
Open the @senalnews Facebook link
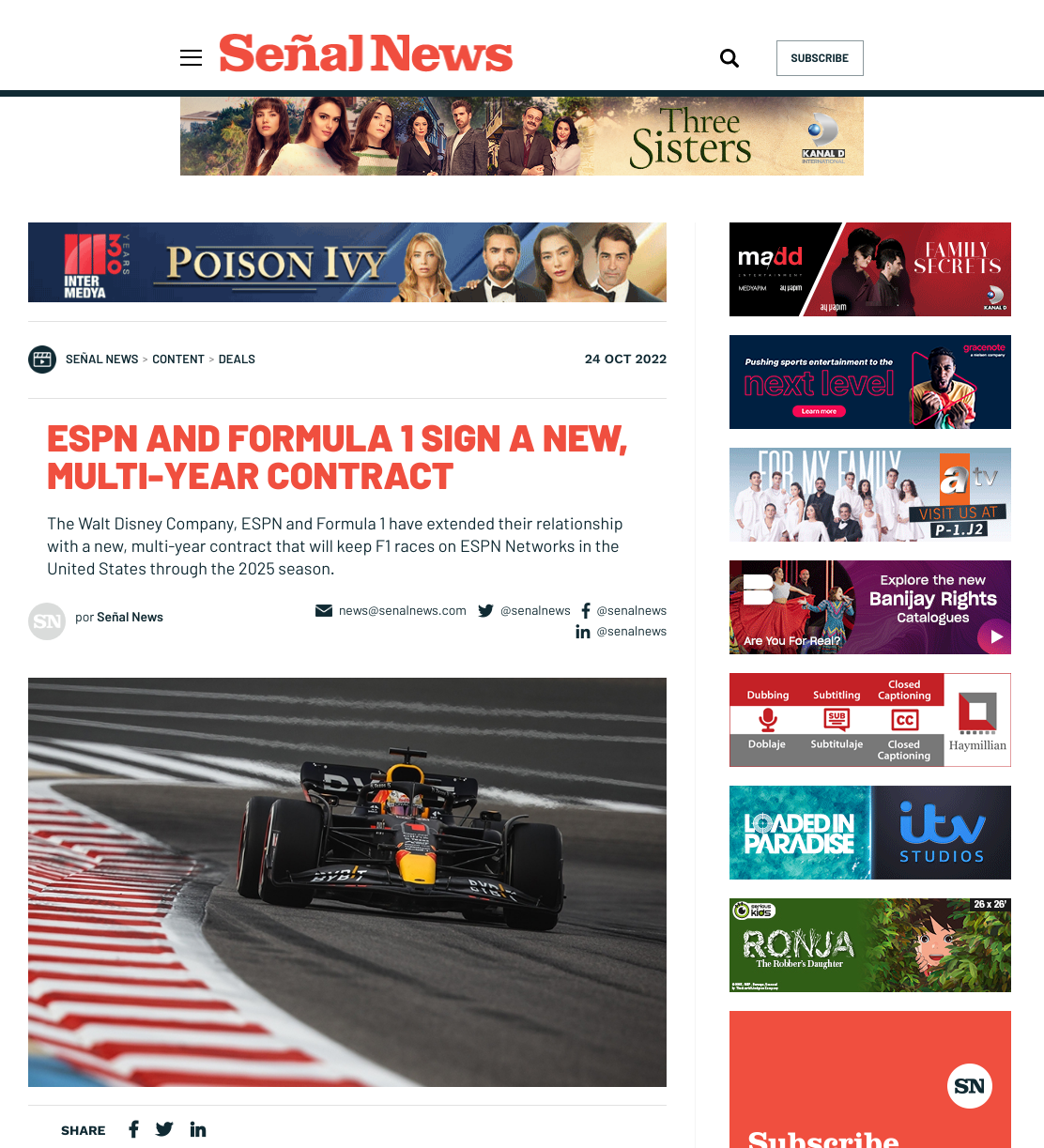pos(623,610)
